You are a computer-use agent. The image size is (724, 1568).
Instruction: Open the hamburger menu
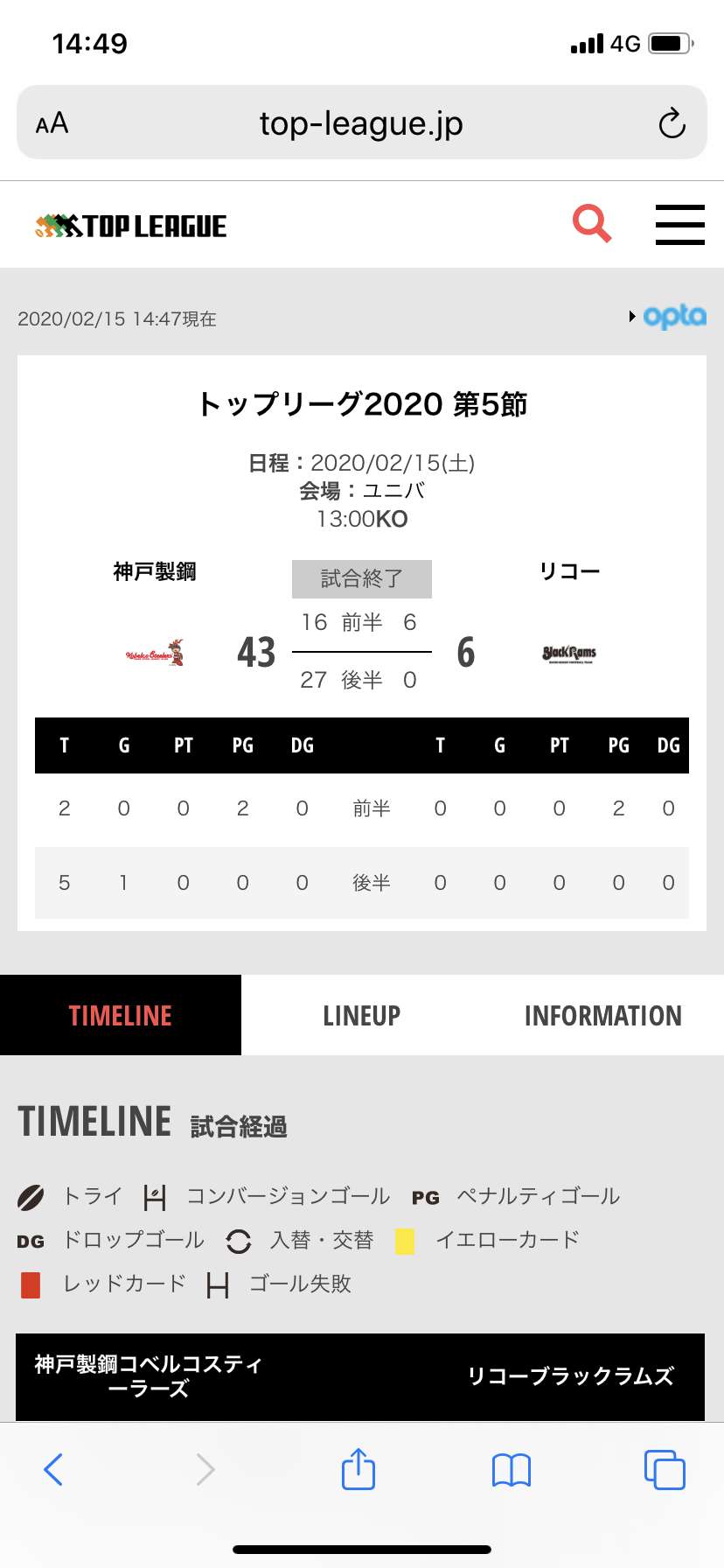(679, 225)
